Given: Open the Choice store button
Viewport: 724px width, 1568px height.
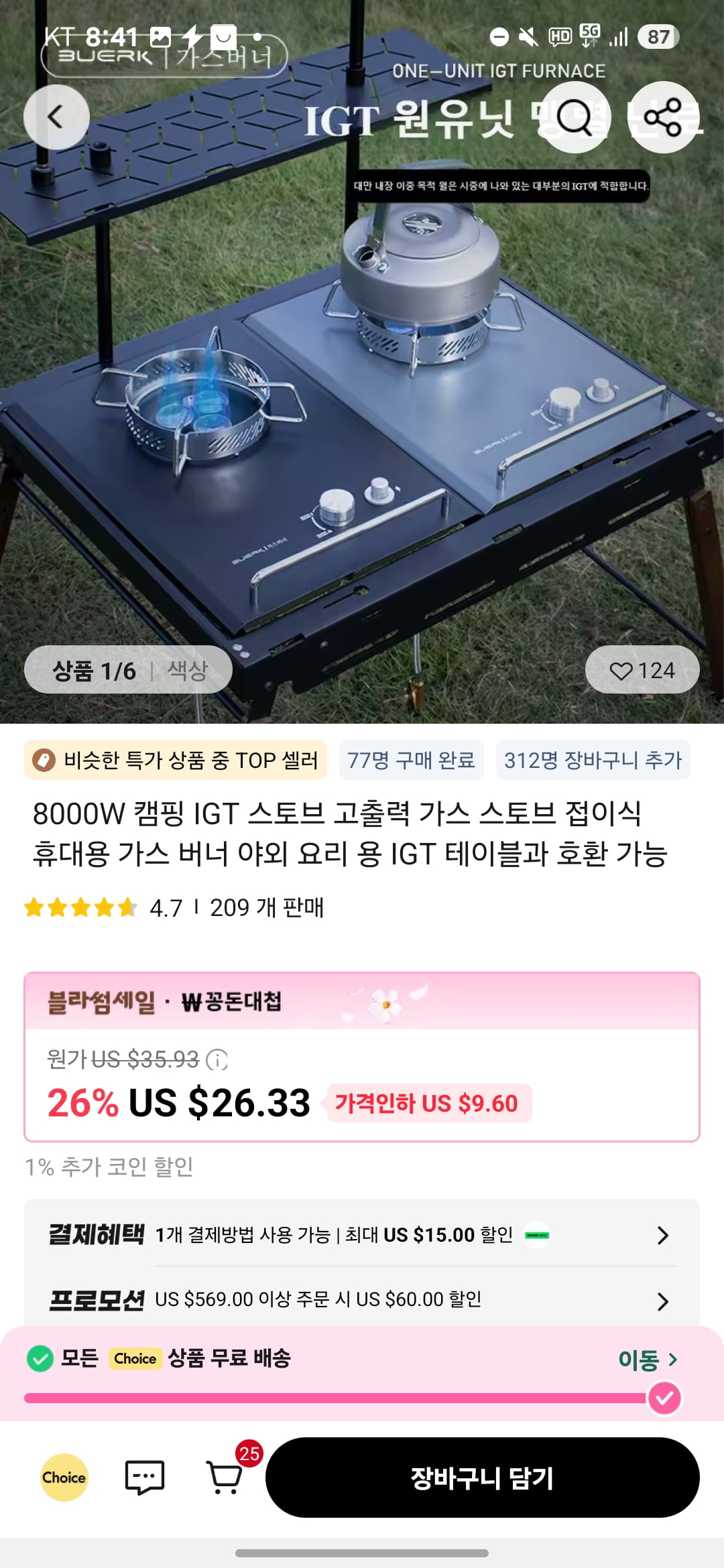Looking at the screenshot, I should (64, 1477).
